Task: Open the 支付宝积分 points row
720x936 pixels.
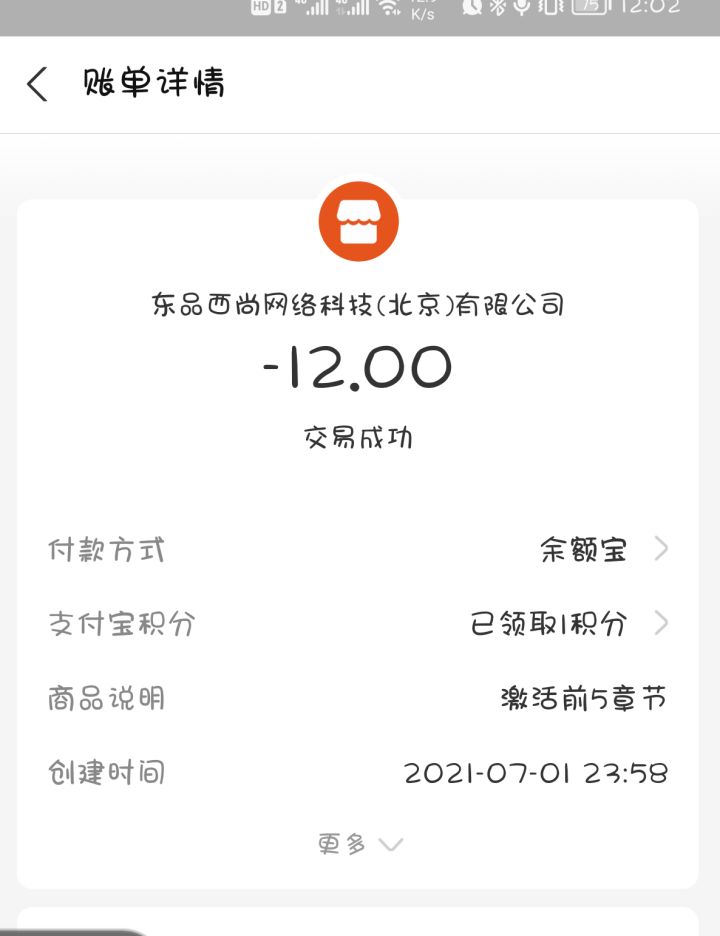Action: (x=358, y=624)
